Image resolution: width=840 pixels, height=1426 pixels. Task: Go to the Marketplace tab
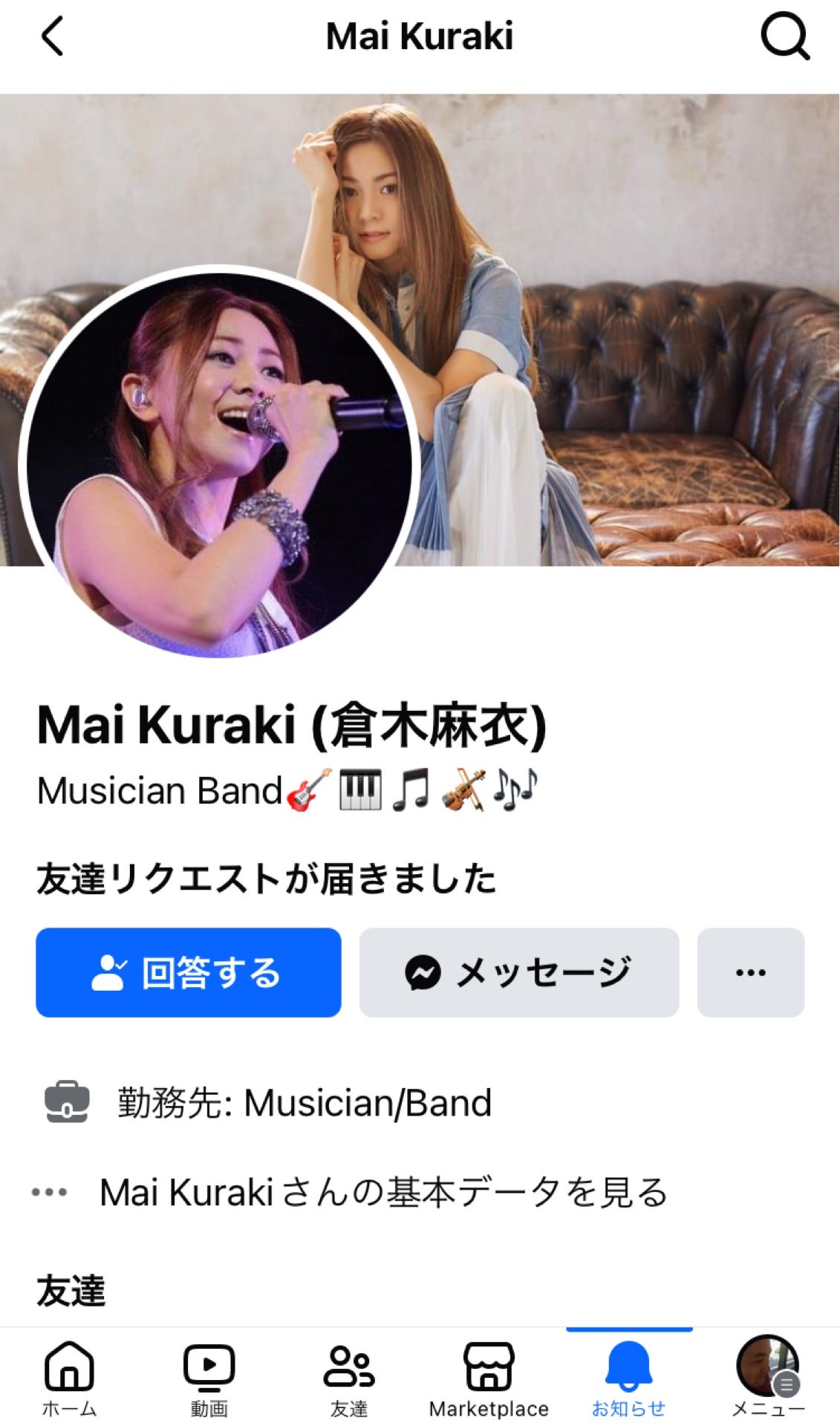[489, 1378]
